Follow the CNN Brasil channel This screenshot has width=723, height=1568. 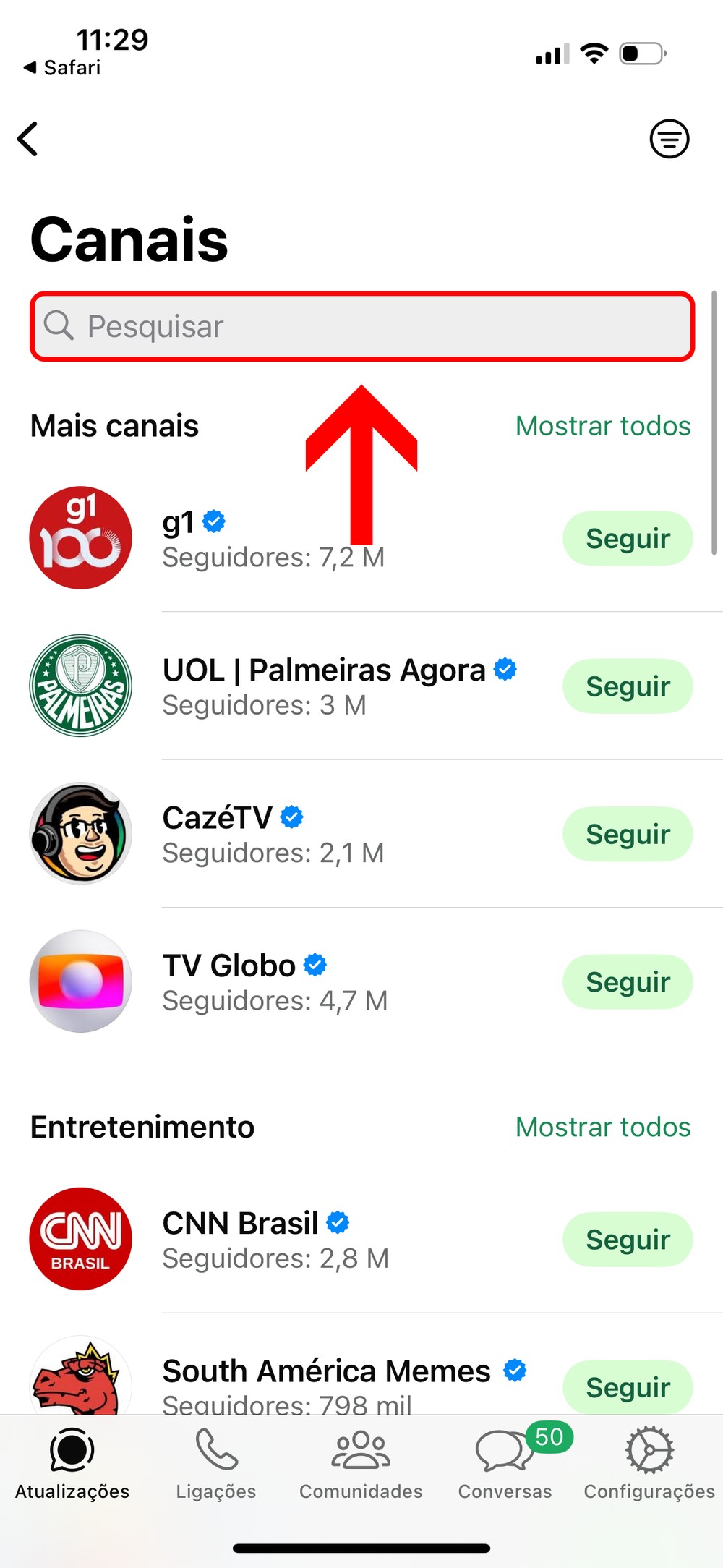point(627,1240)
